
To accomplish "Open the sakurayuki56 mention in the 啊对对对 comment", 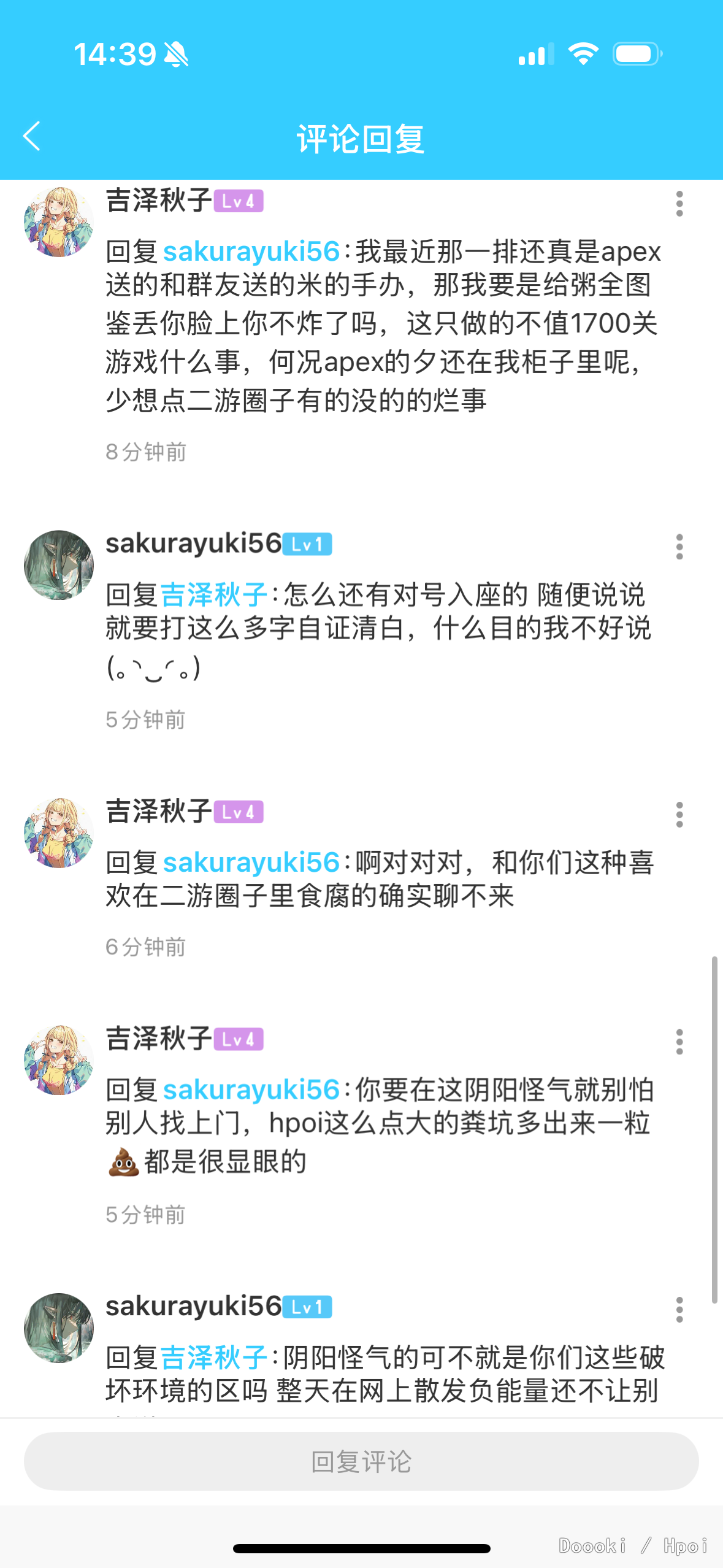I will pos(251,863).
